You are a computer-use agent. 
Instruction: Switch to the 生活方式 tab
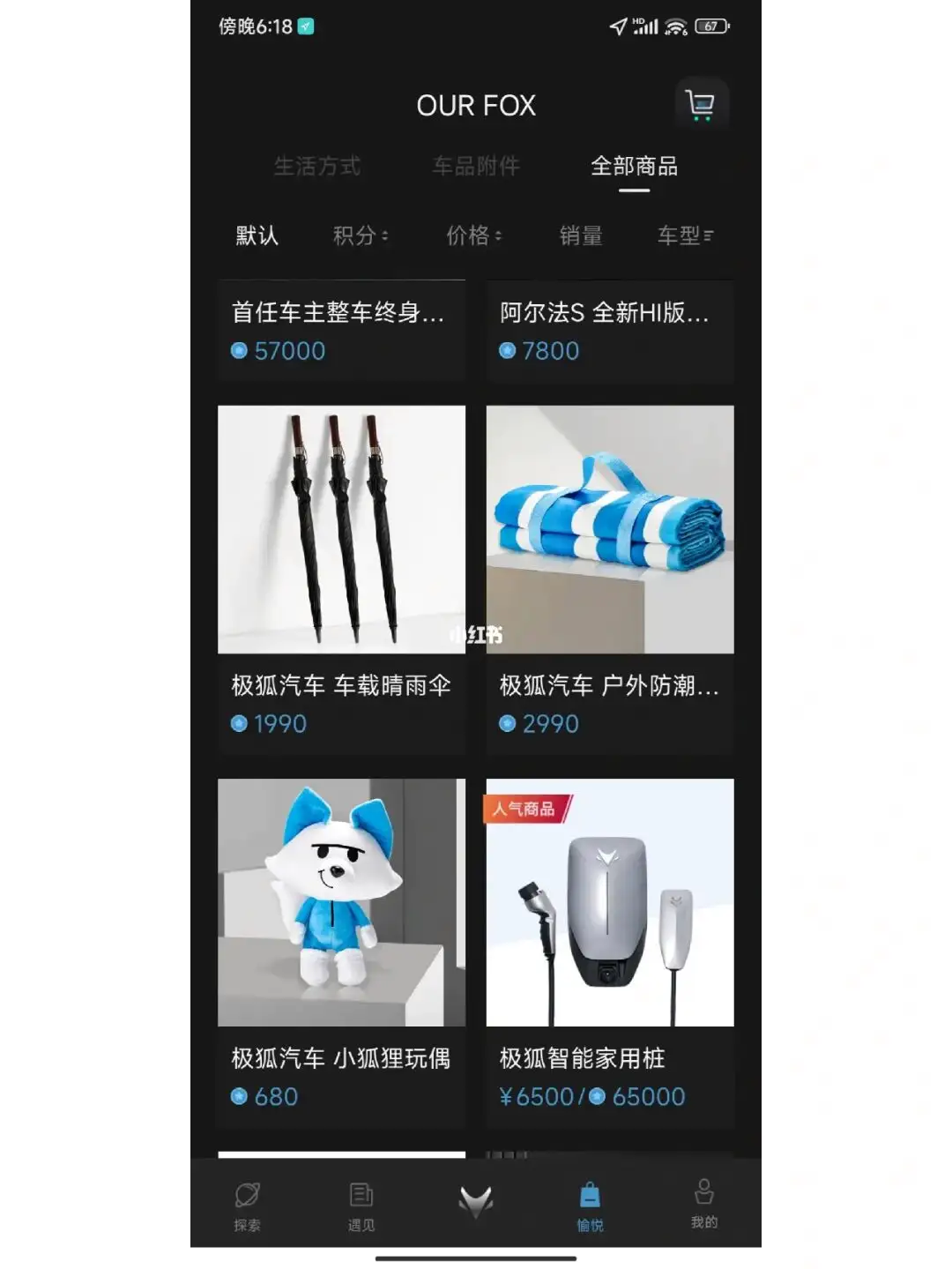click(x=317, y=166)
